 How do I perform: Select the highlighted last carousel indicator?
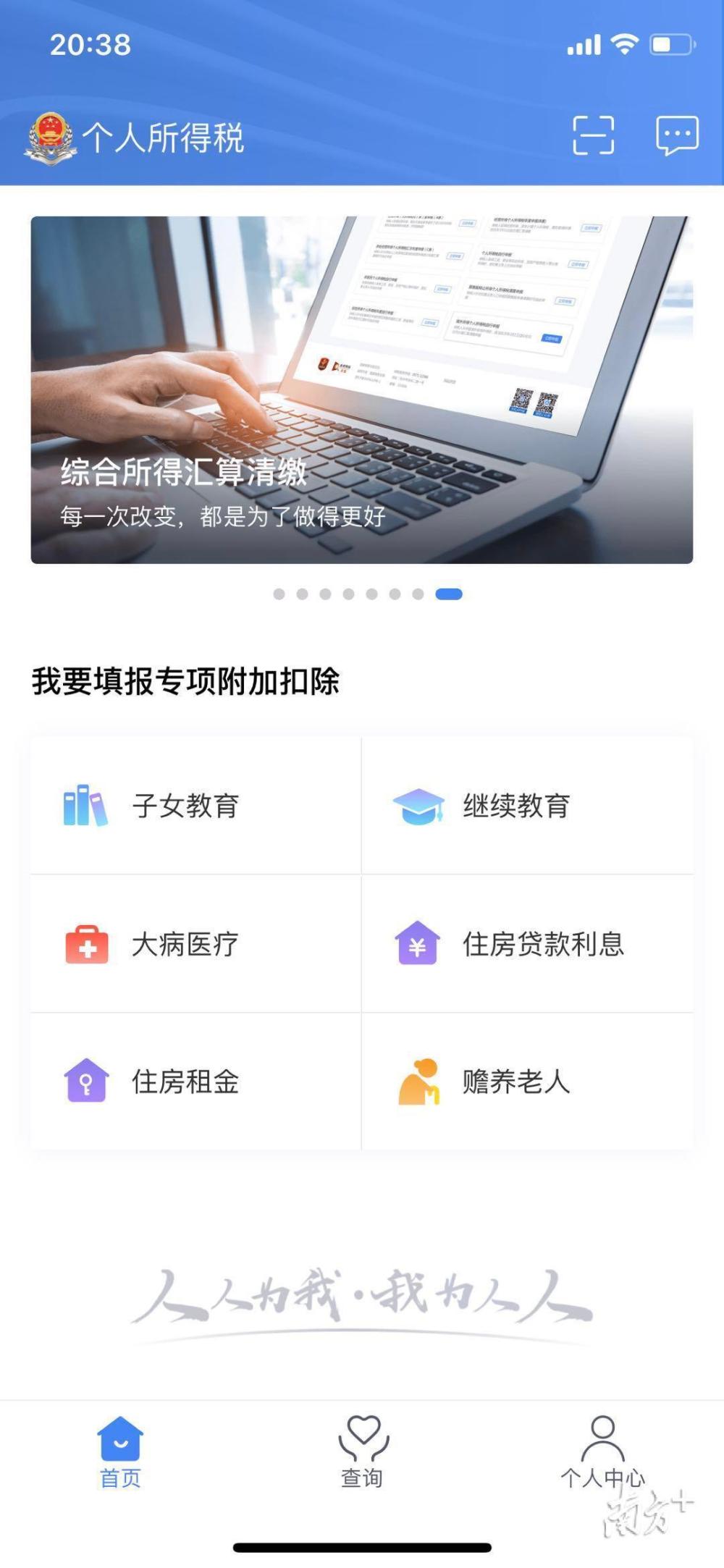[x=448, y=593]
